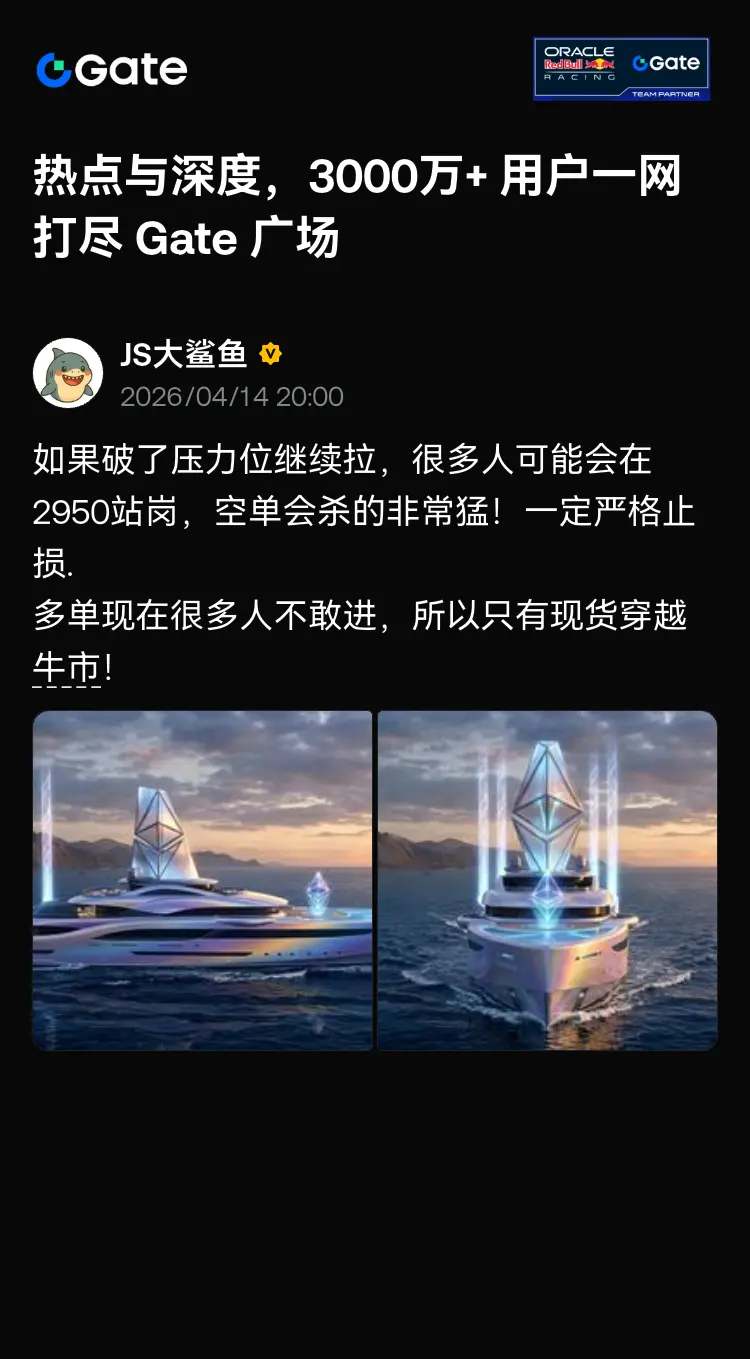Click the TEAM PARTNER label on the badge
The width and height of the screenshot is (750, 1359).
click(x=665, y=92)
